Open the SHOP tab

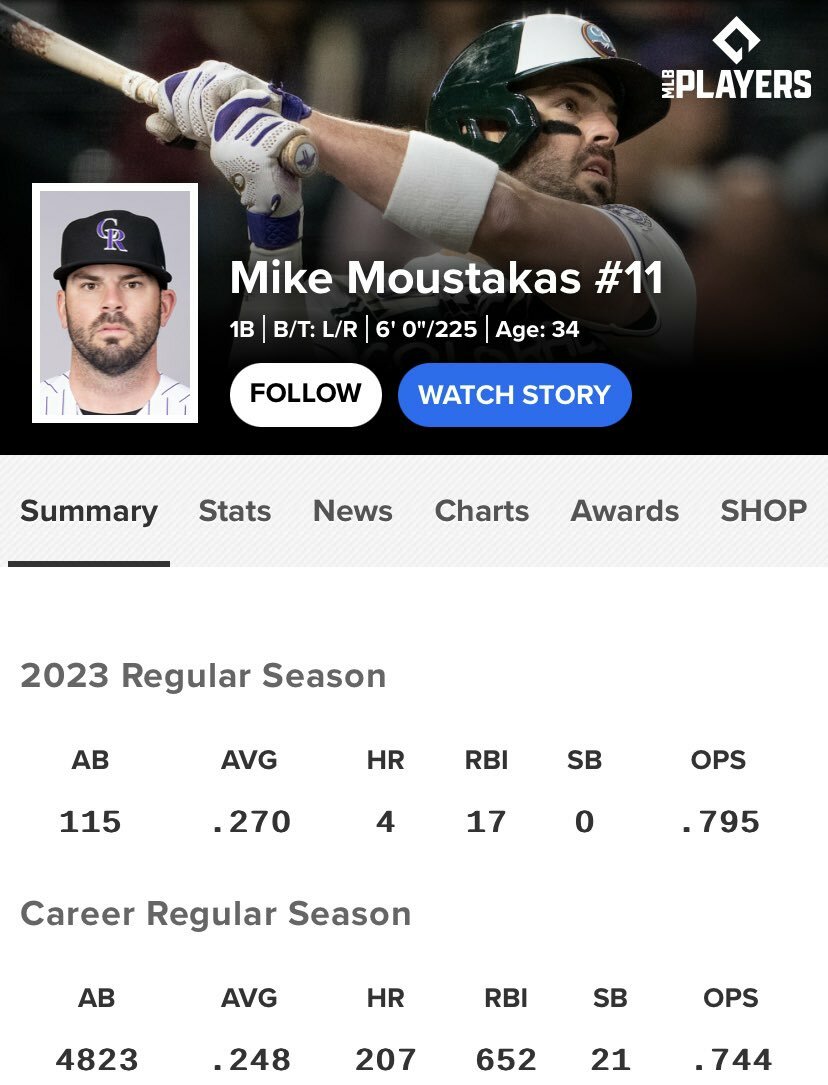coord(764,511)
